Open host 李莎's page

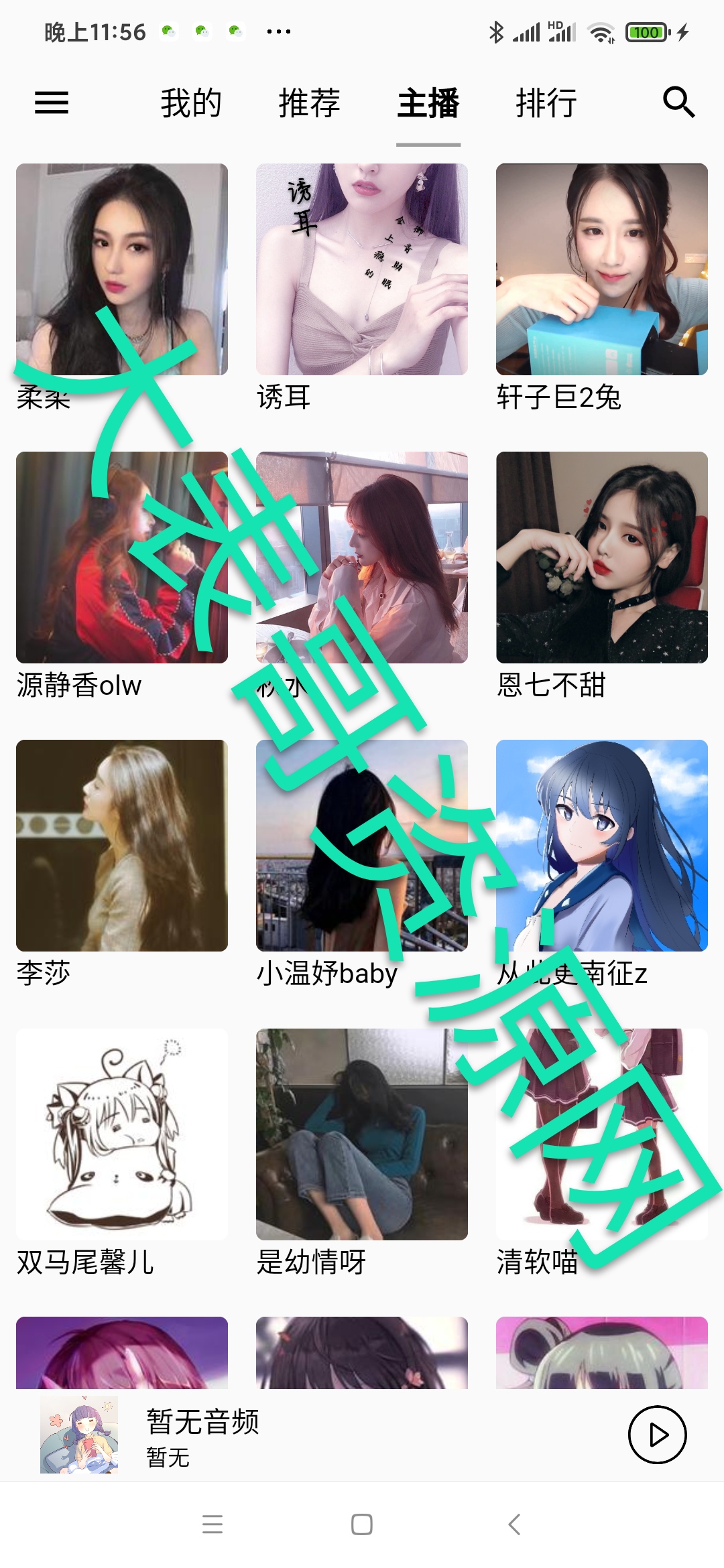pos(122,846)
